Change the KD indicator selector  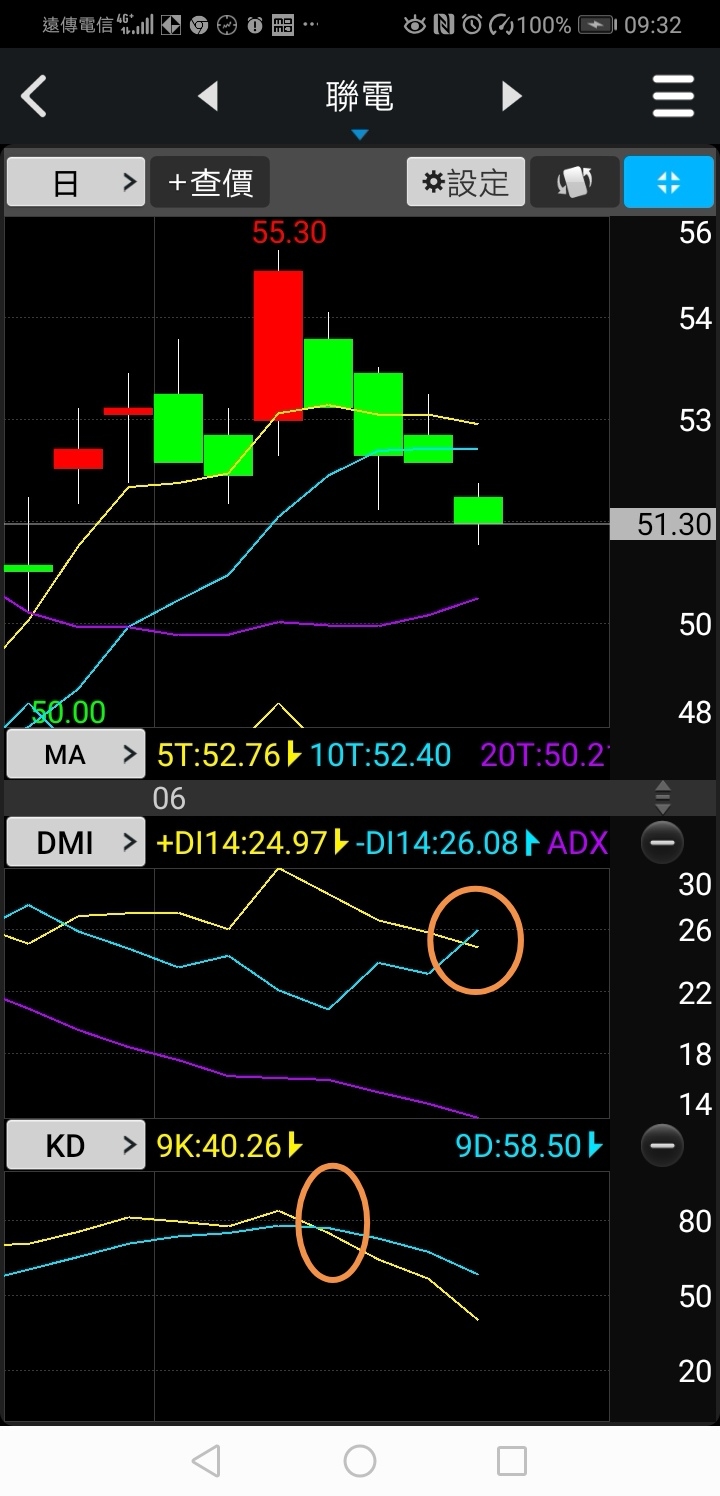76,1145
